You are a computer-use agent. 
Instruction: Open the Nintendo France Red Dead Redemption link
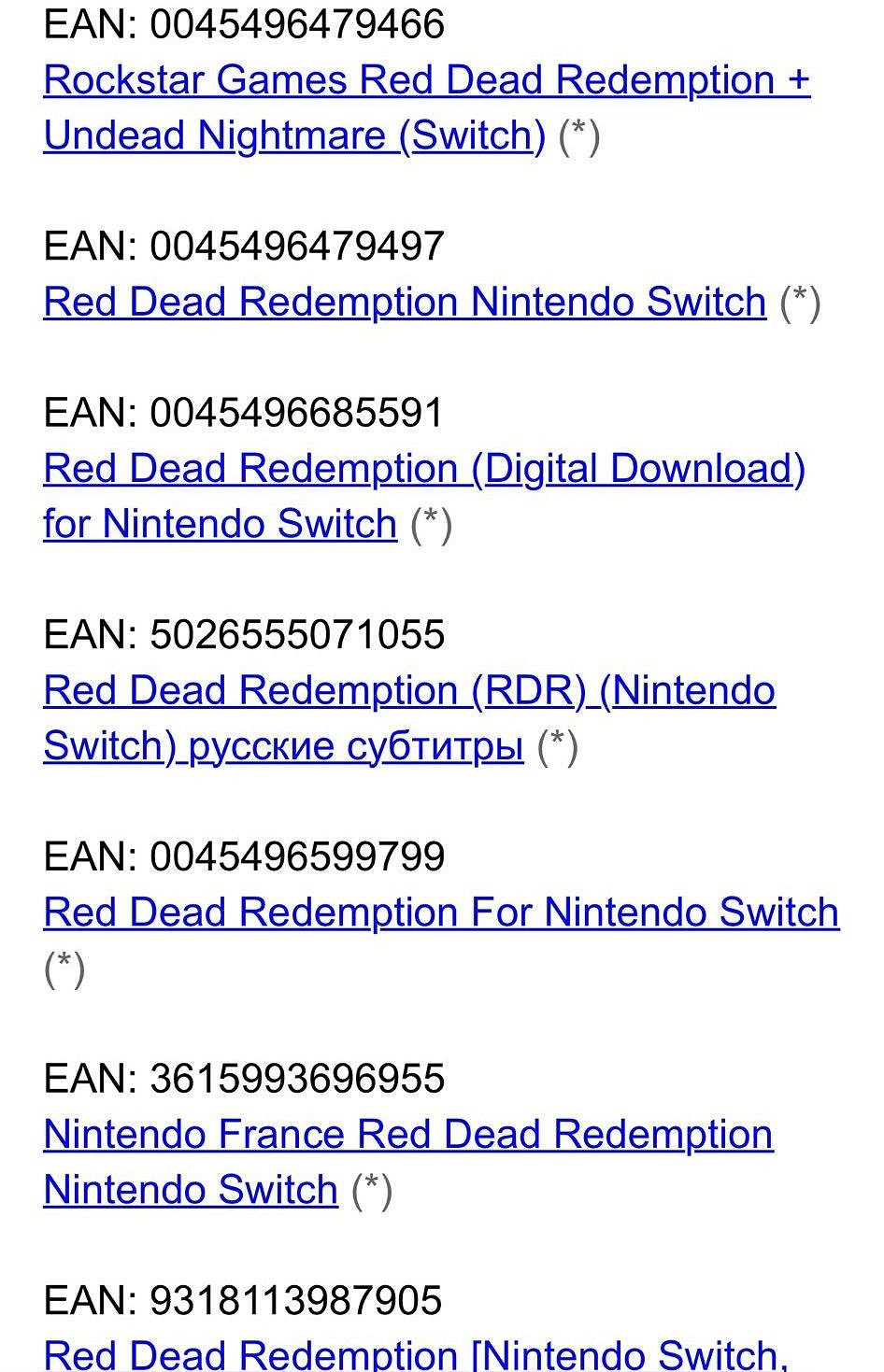tap(407, 1135)
